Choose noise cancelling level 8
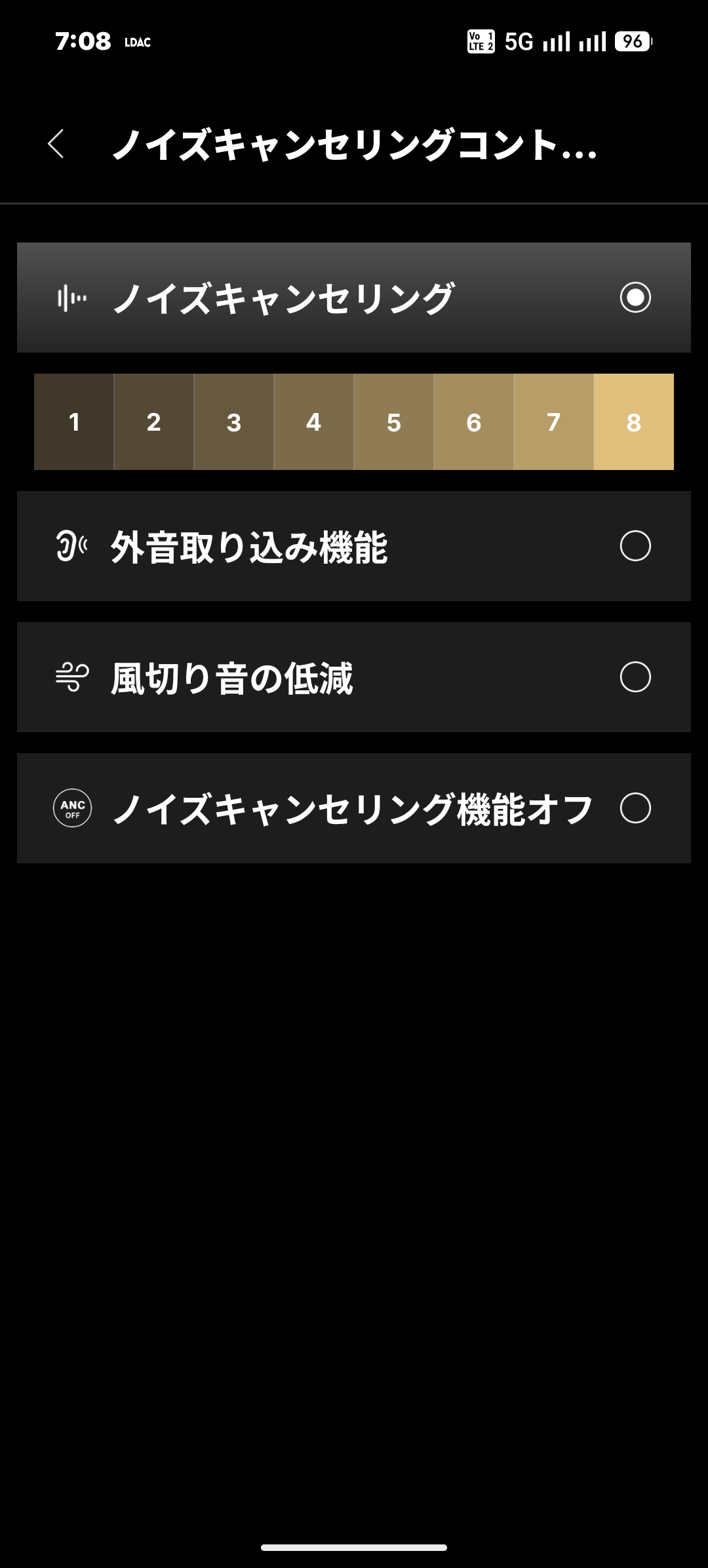This screenshot has width=708, height=1568. 634,422
